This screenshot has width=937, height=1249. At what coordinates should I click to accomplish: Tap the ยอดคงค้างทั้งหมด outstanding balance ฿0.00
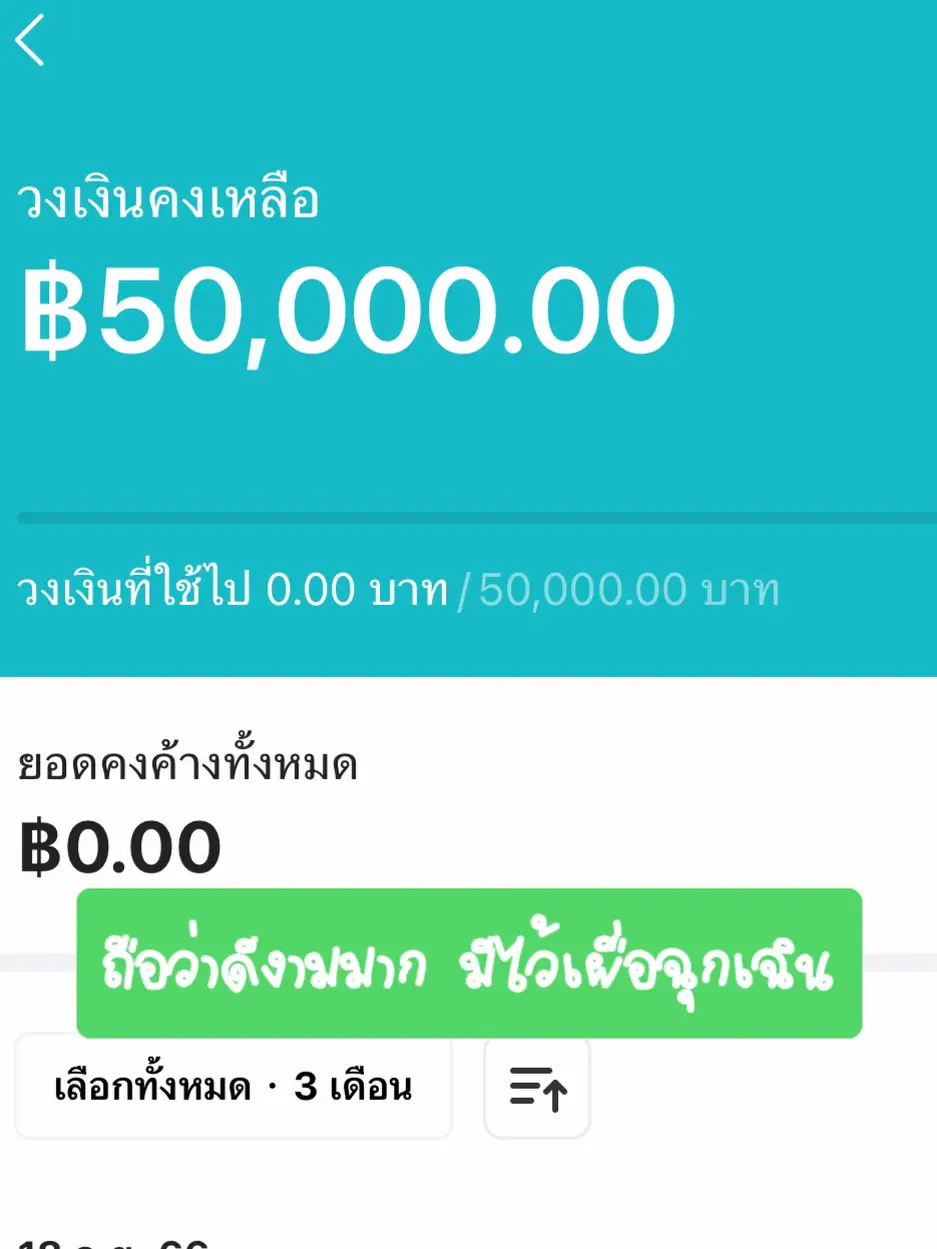(x=120, y=845)
